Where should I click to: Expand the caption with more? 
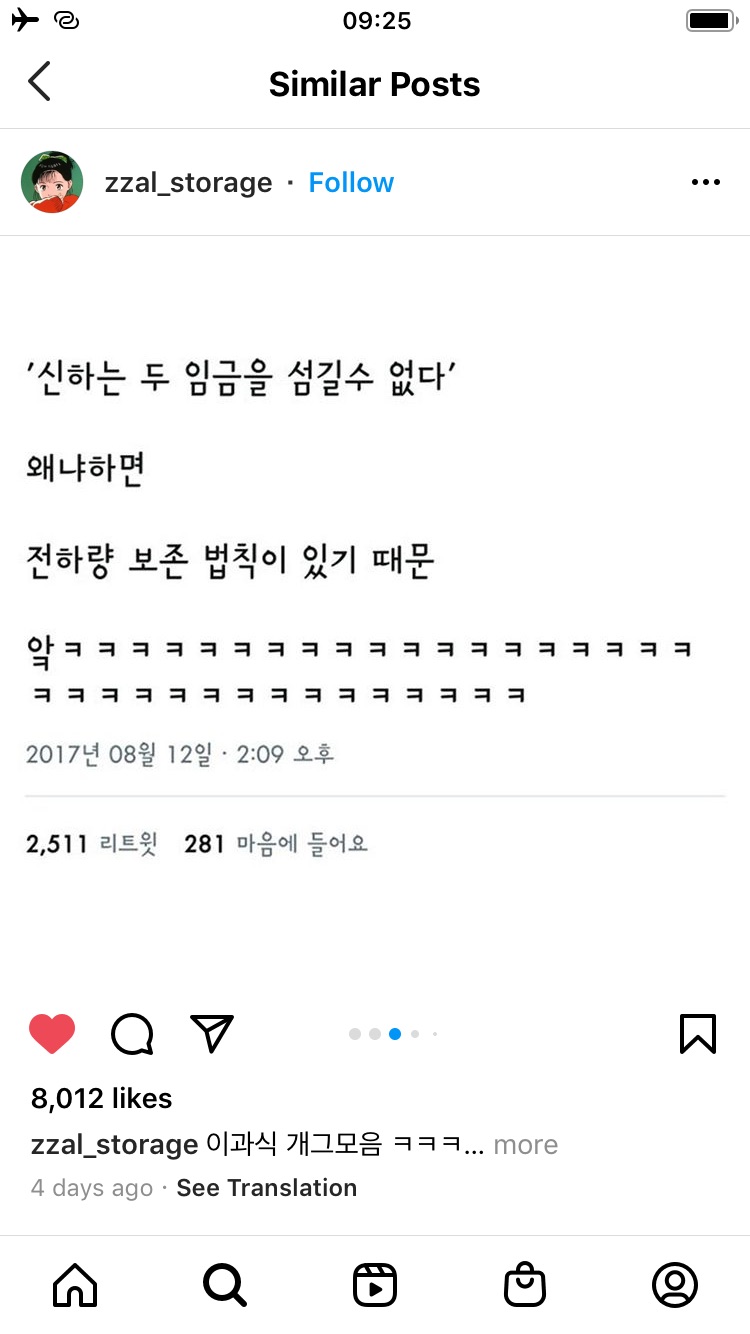click(525, 1145)
